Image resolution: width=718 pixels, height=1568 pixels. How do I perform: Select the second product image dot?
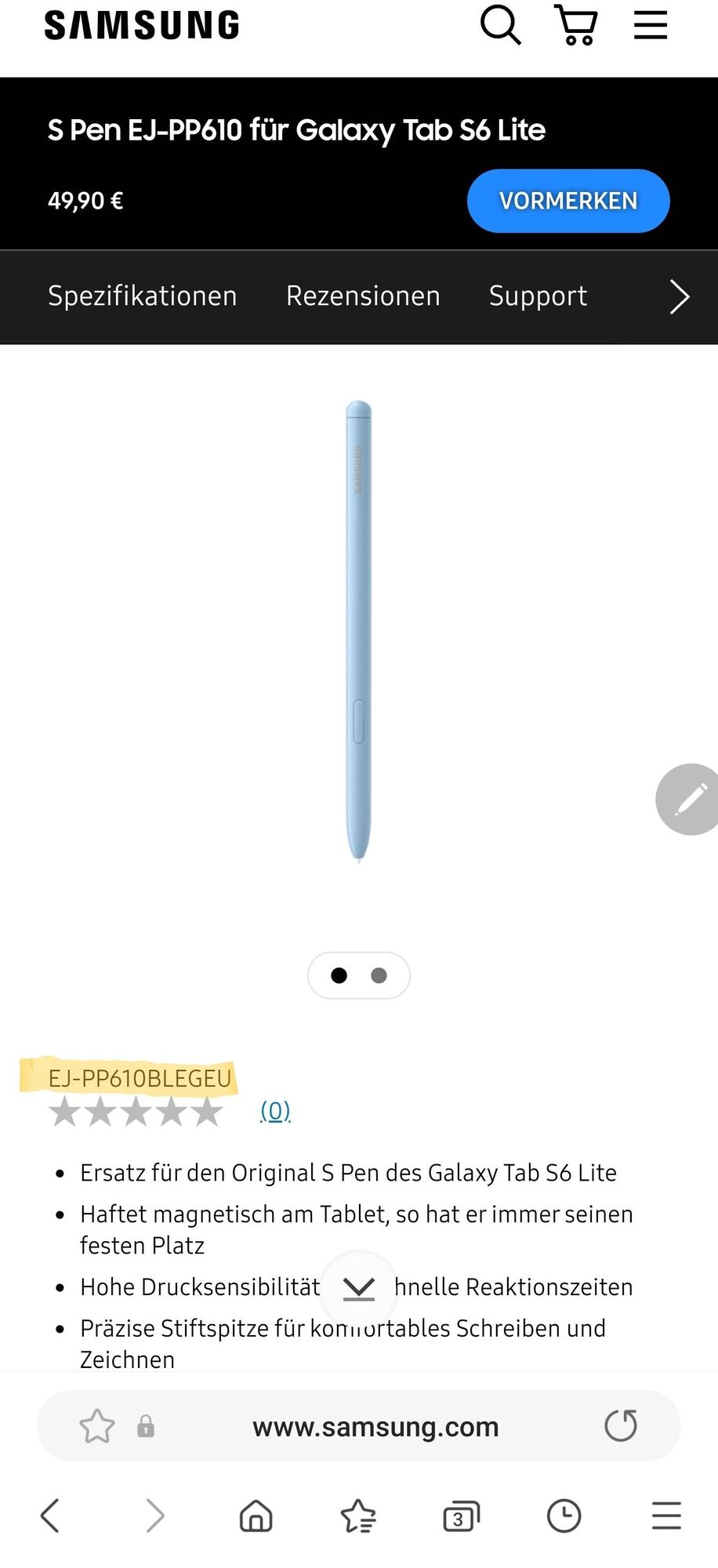[379, 975]
